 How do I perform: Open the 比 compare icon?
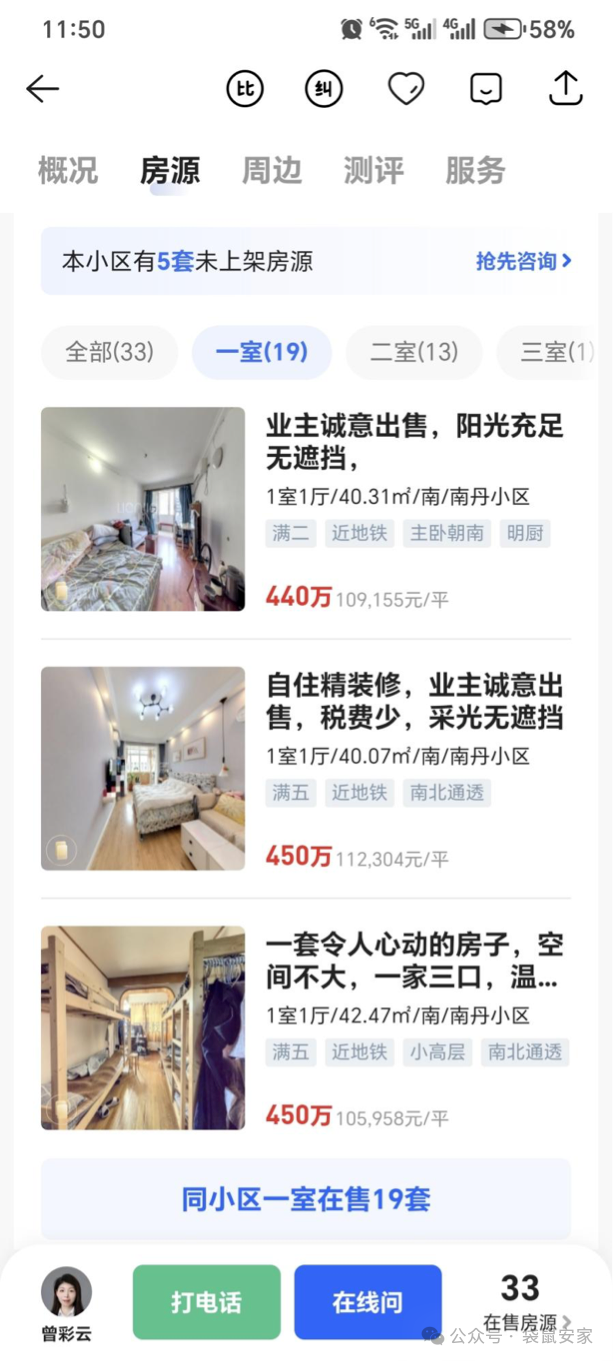(245, 89)
